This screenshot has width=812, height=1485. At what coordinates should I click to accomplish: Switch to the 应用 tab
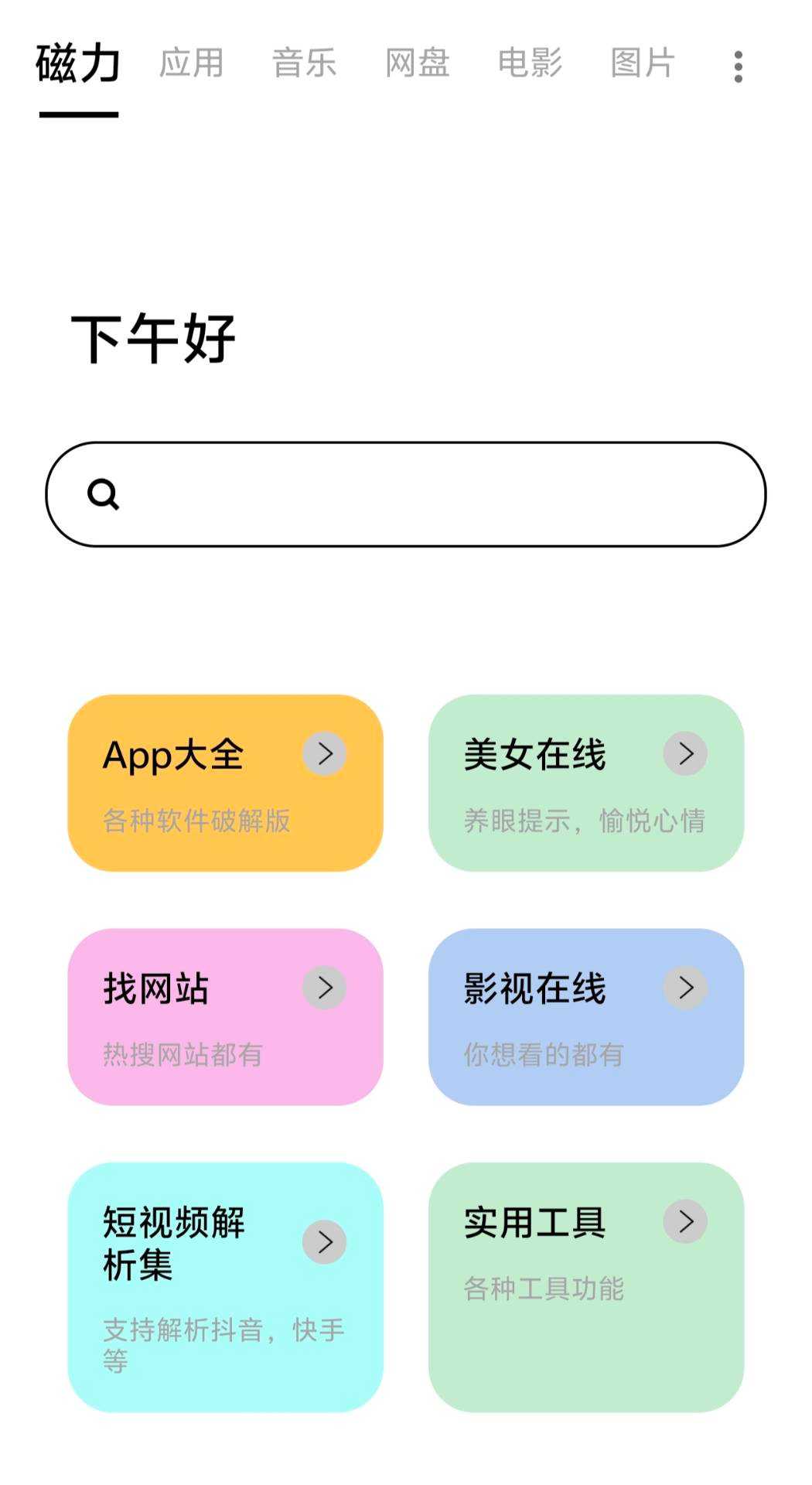click(x=191, y=63)
